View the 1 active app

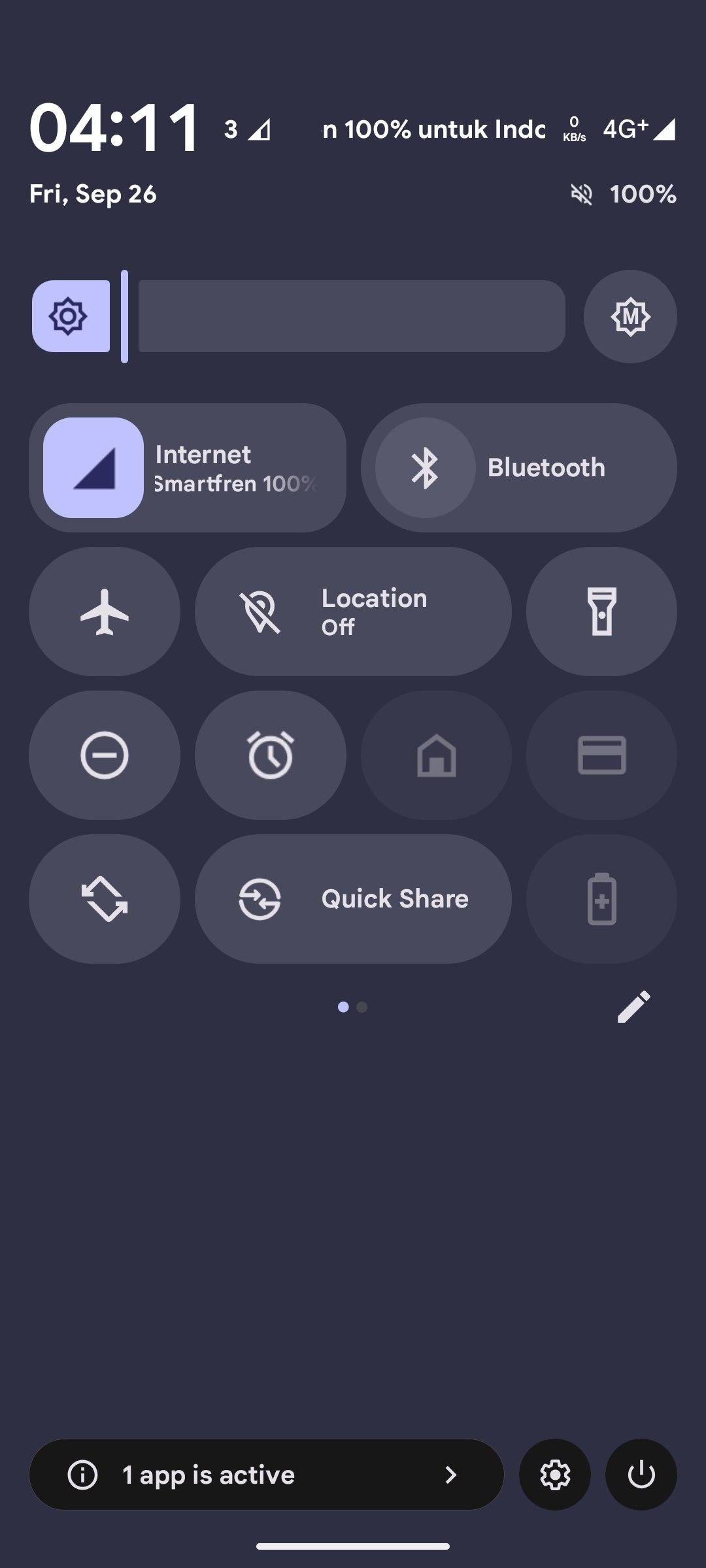tap(267, 1475)
